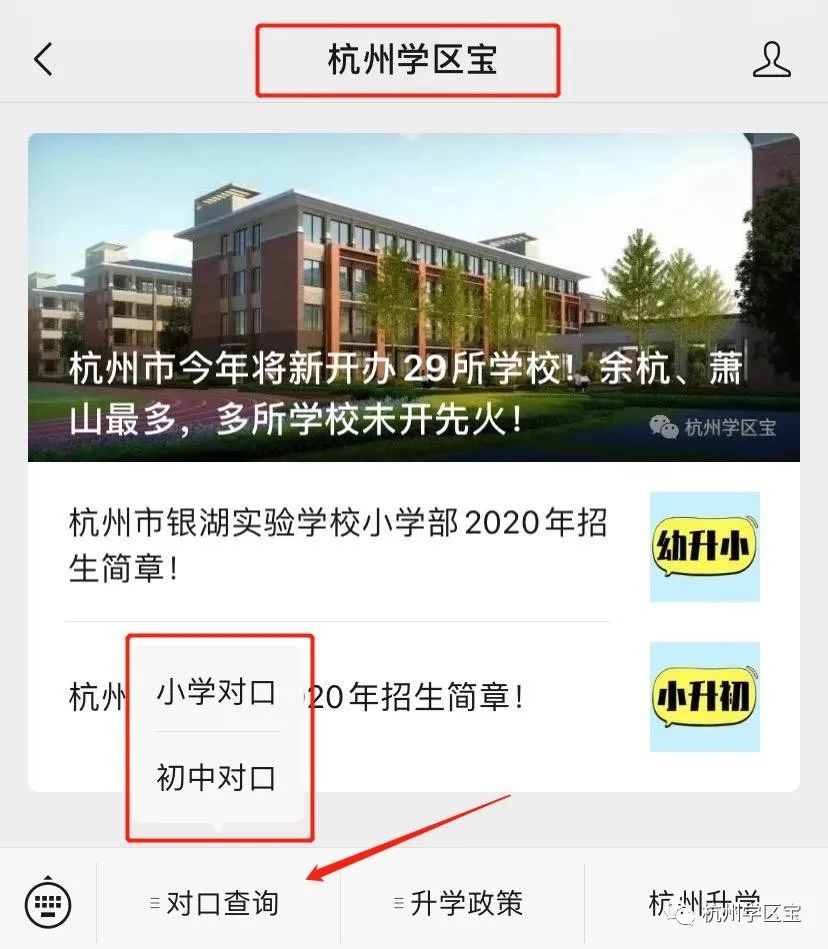Open 银湖实验学校小学部 enrollment guide article

[x=330, y=545]
